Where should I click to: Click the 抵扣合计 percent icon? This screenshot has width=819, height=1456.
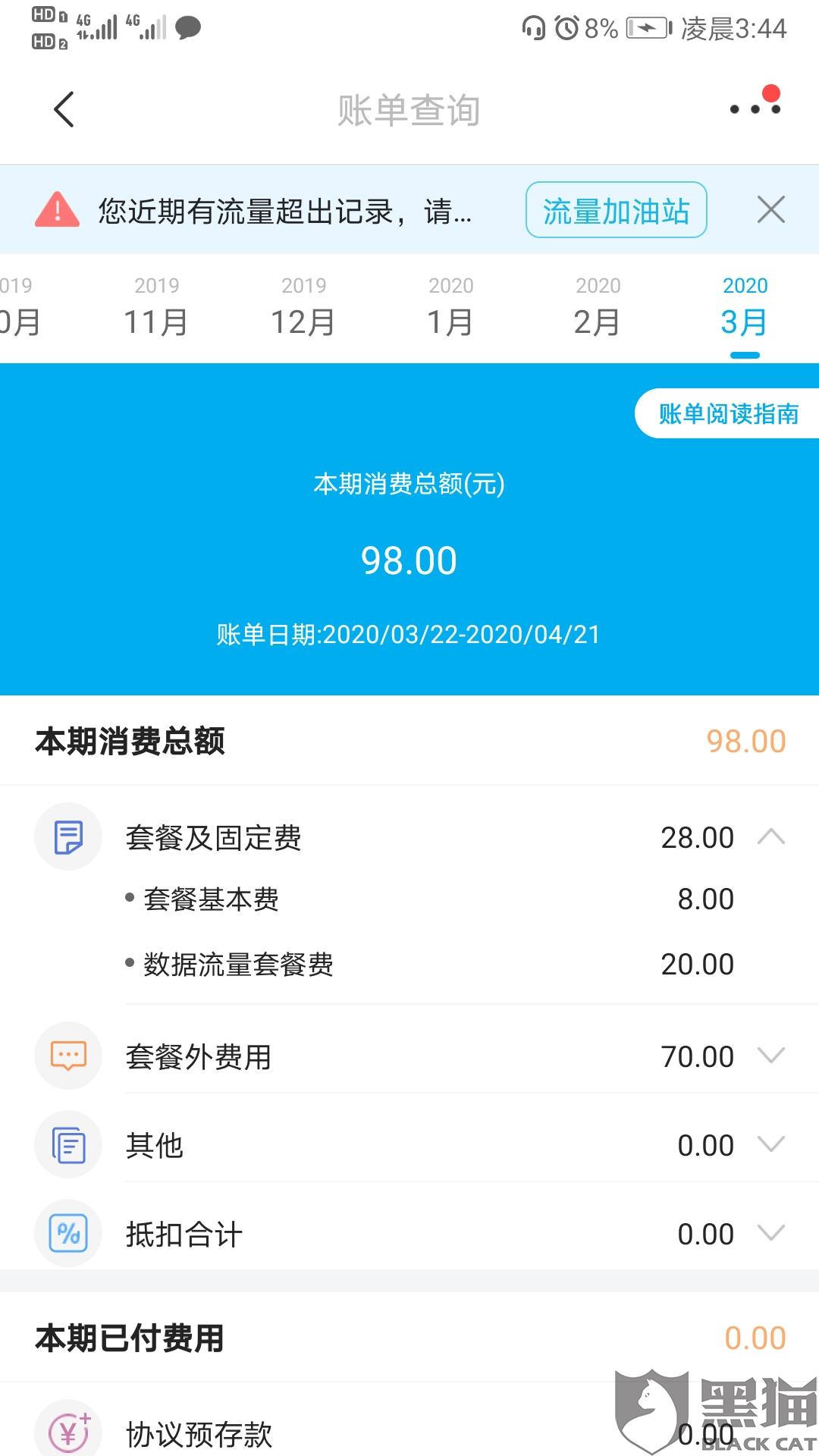(x=68, y=1232)
